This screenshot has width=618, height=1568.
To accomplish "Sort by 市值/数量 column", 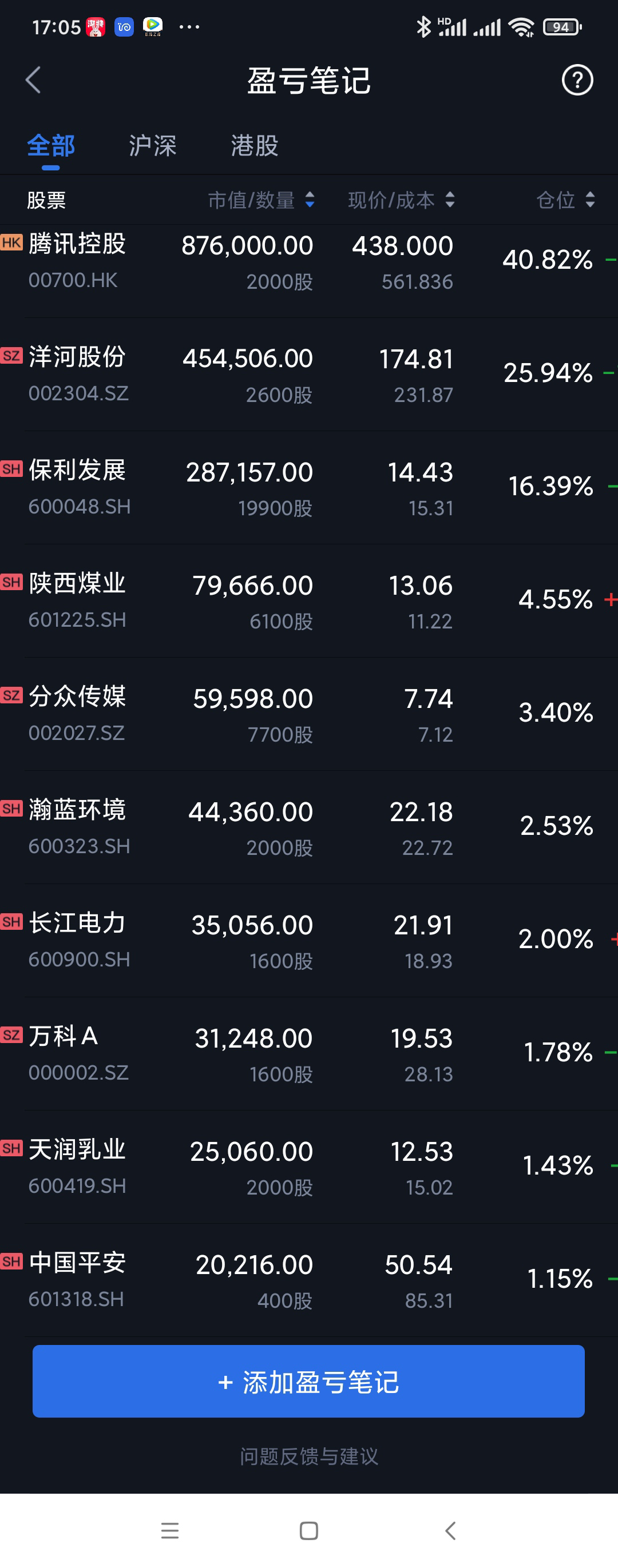I will pos(261,200).
